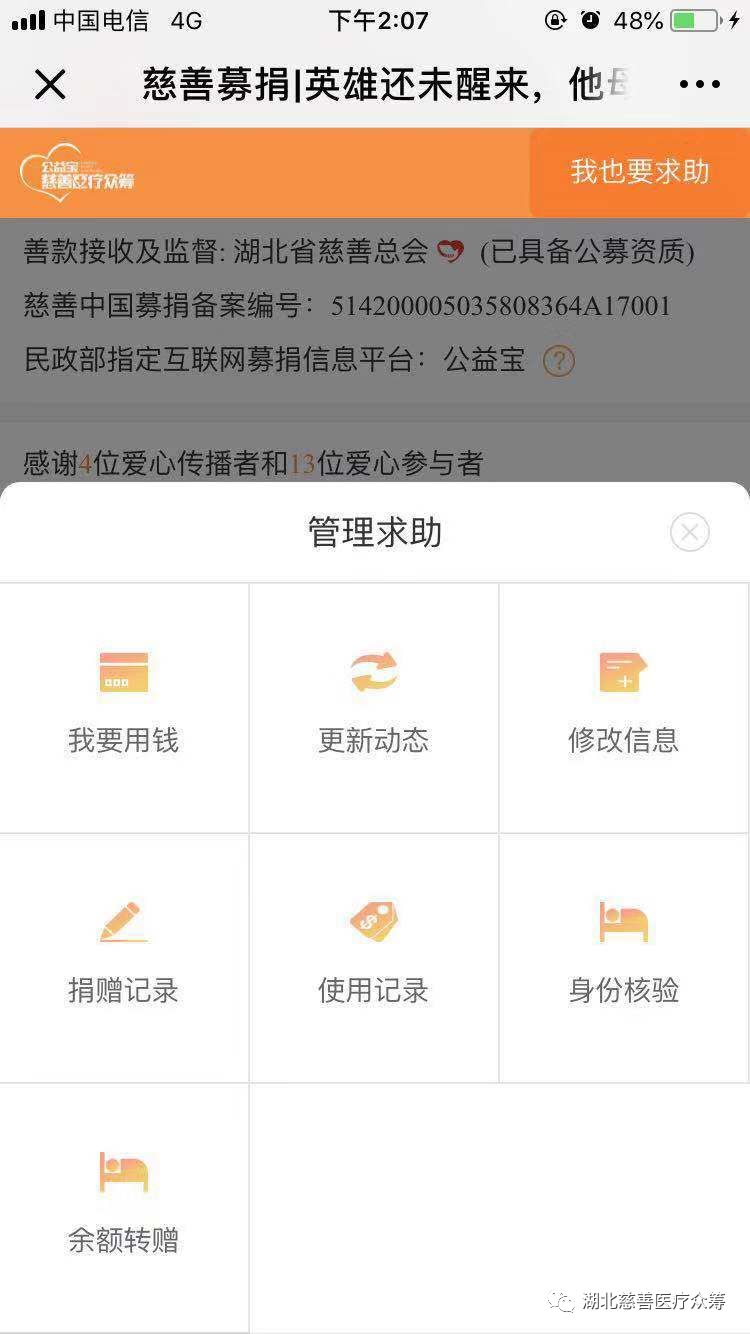
Task: Tap the 我也要求助 button
Action: click(637, 172)
